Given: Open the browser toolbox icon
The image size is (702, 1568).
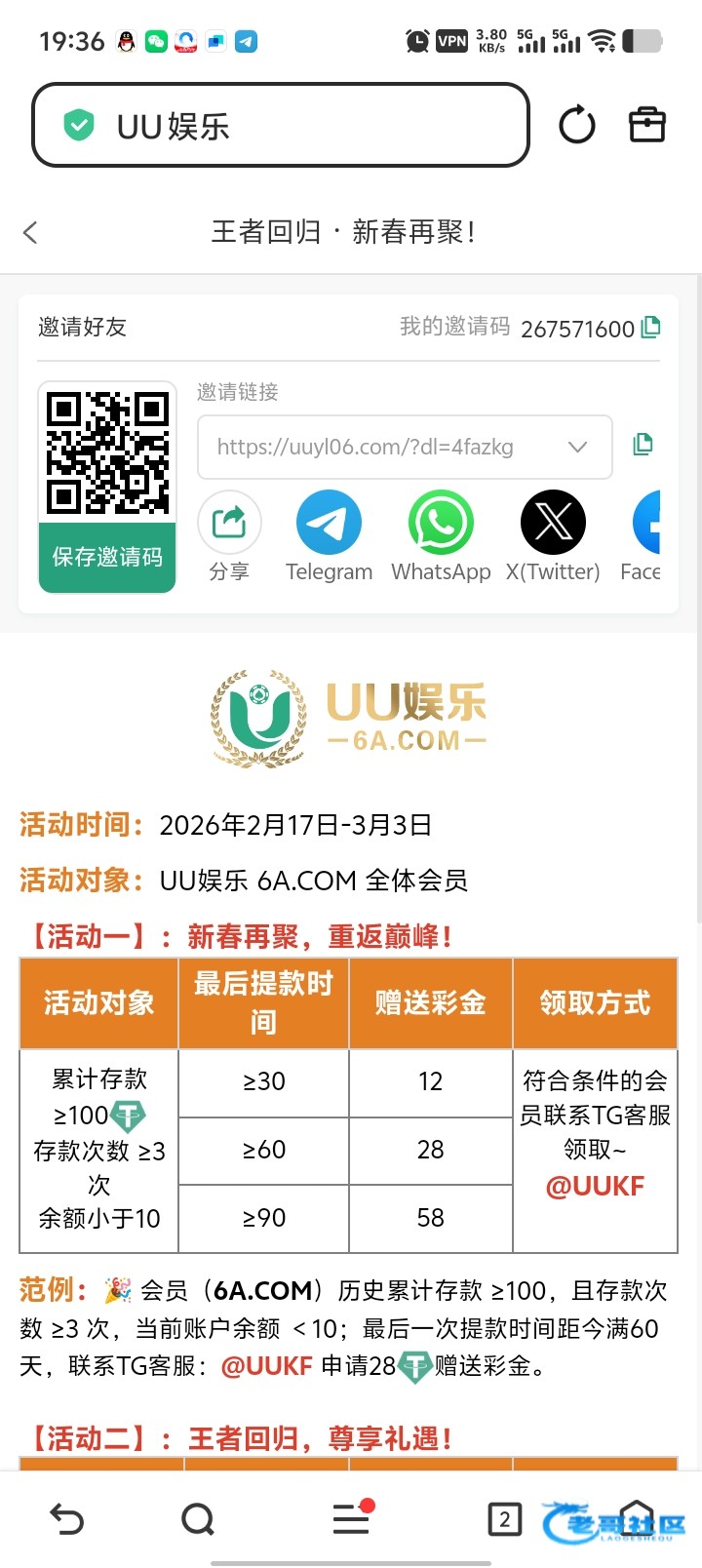Looking at the screenshot, I should tap(646, 125).
